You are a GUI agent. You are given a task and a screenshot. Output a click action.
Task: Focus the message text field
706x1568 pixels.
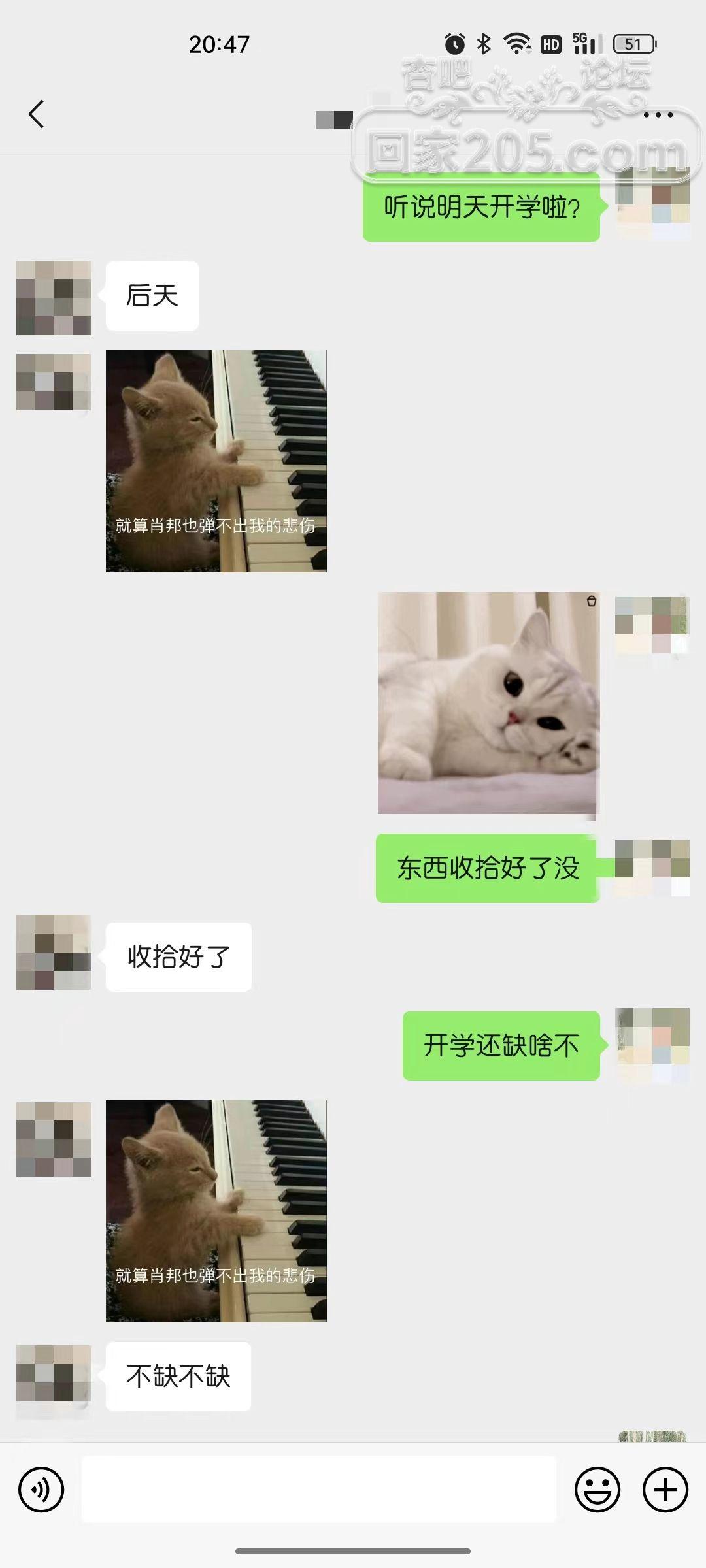[x=318, y=1490]
